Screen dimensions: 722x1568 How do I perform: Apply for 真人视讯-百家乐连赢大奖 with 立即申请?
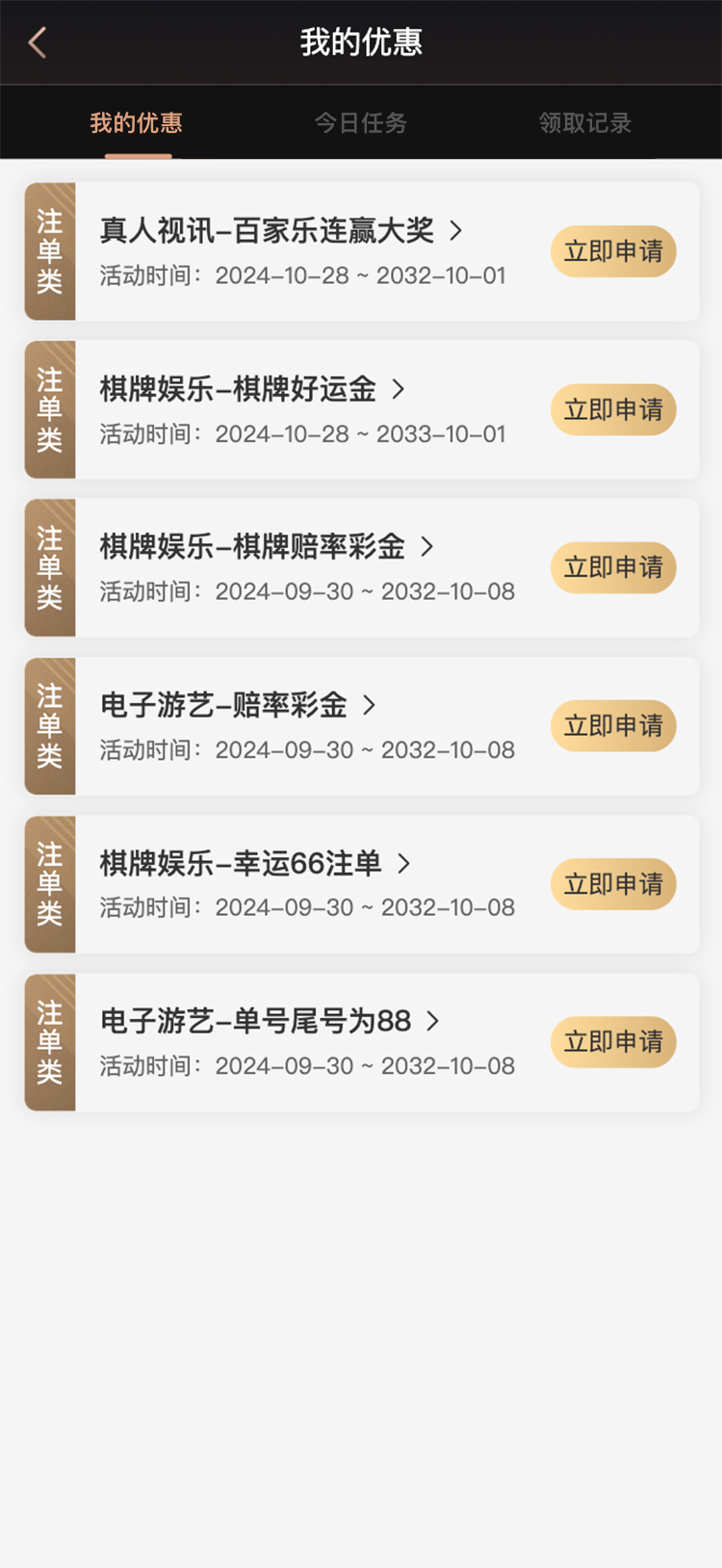click(x=613, y=251)
